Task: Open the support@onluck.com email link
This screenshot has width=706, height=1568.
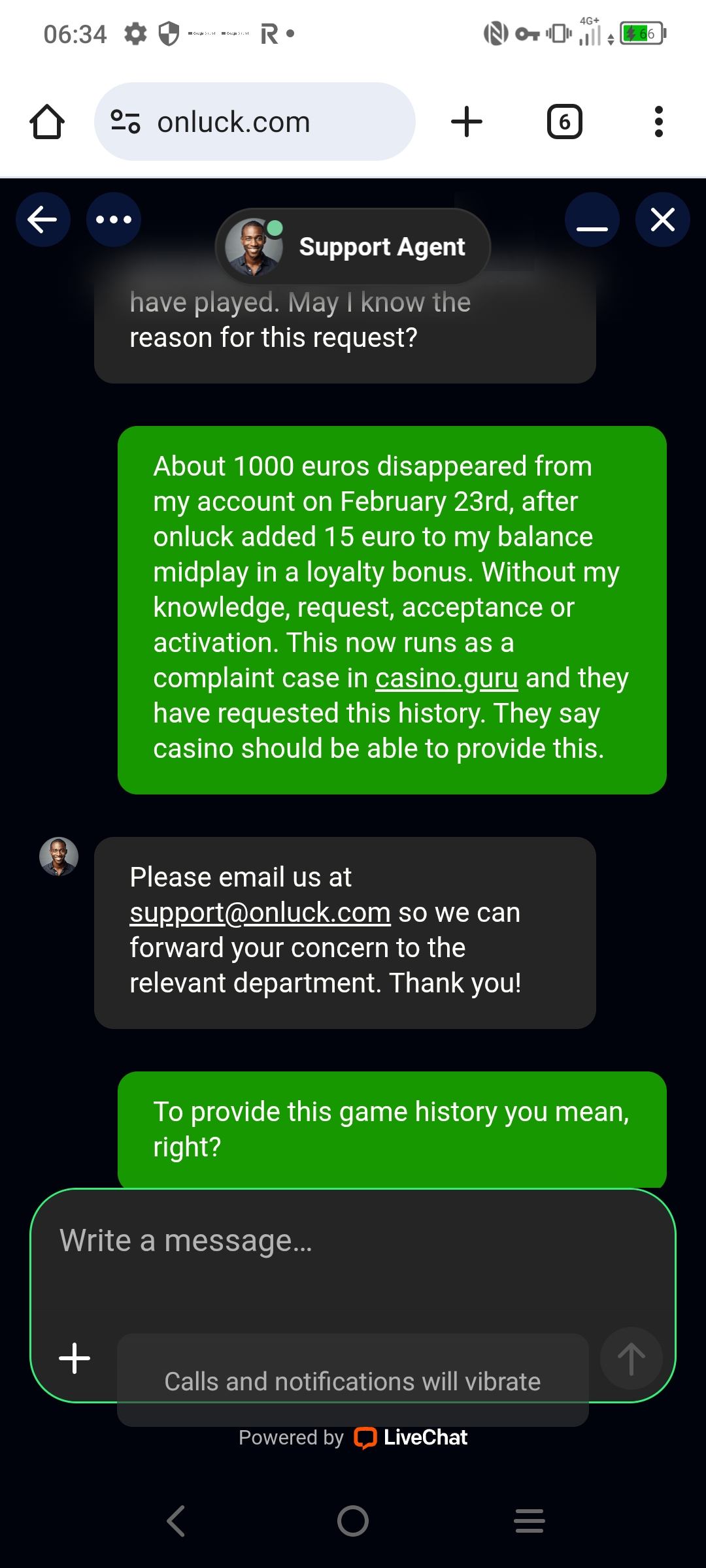Action: 260,913
